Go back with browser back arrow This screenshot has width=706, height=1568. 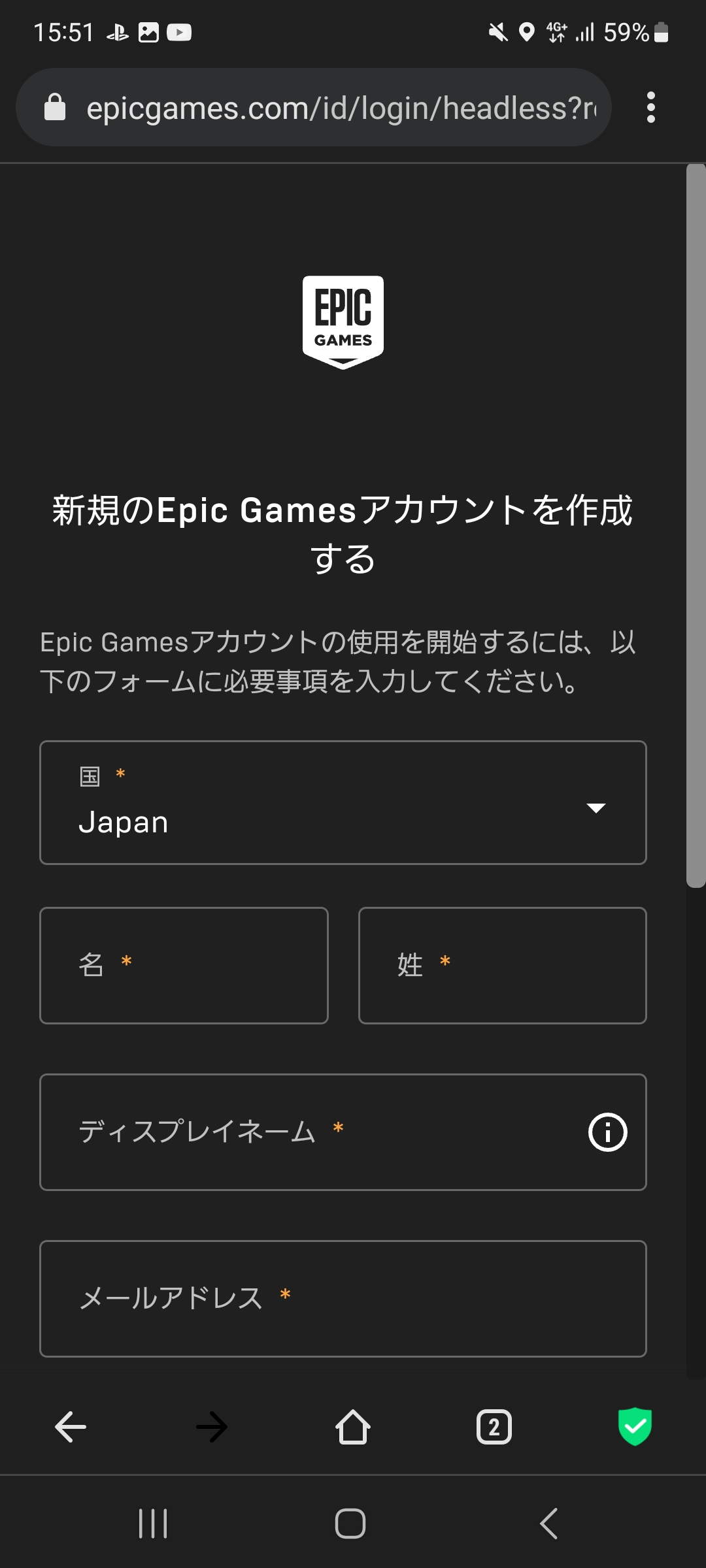tap(71, 1427)
